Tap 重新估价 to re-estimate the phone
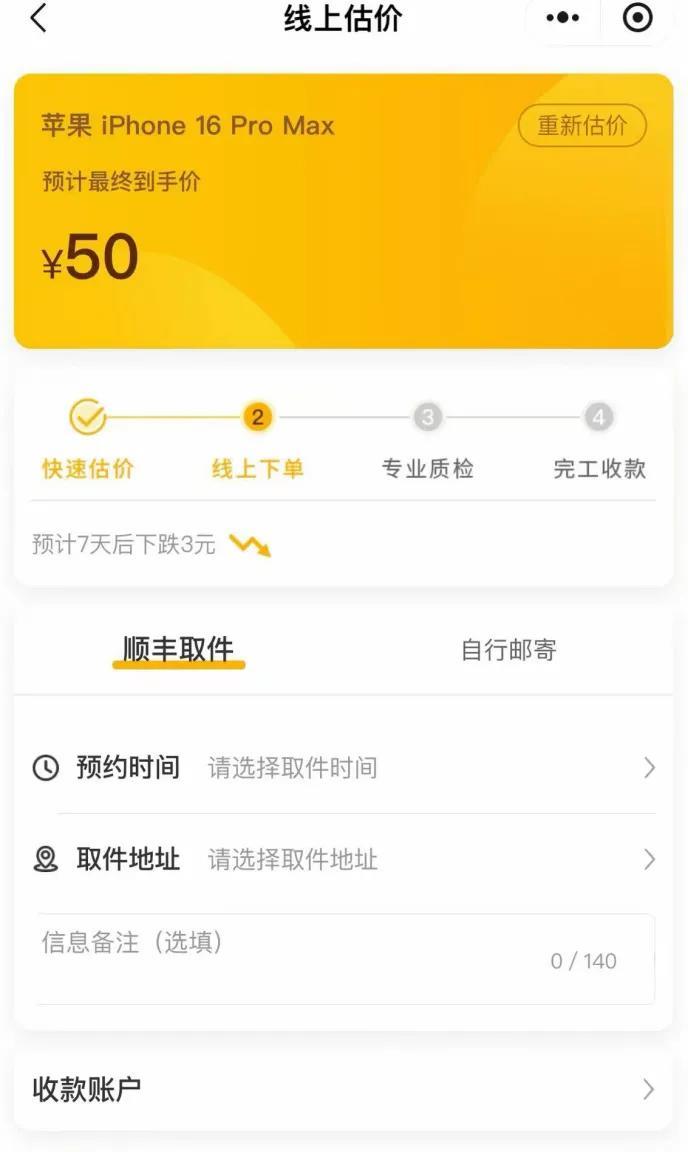 pos(582,126)
